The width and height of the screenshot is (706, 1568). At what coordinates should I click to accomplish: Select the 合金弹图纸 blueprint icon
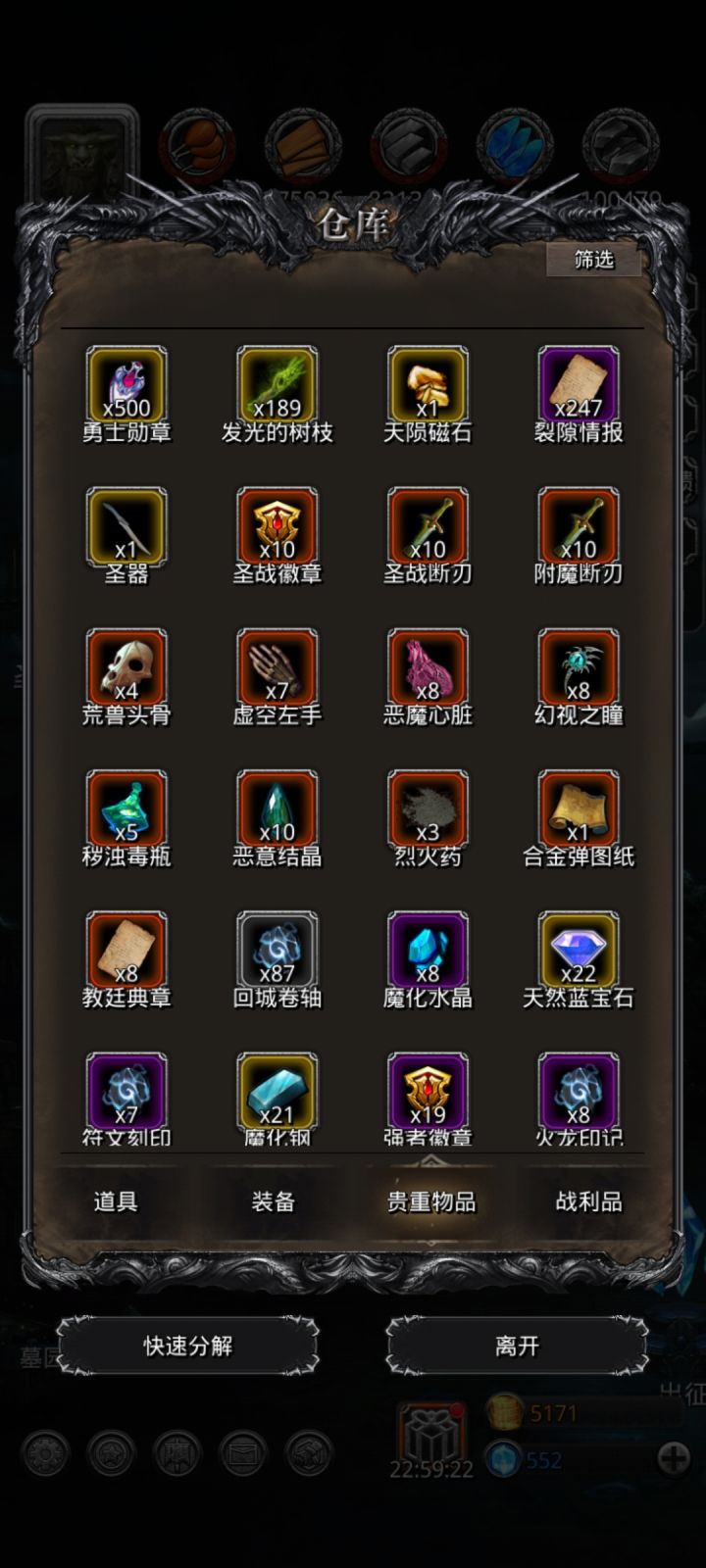579,813
